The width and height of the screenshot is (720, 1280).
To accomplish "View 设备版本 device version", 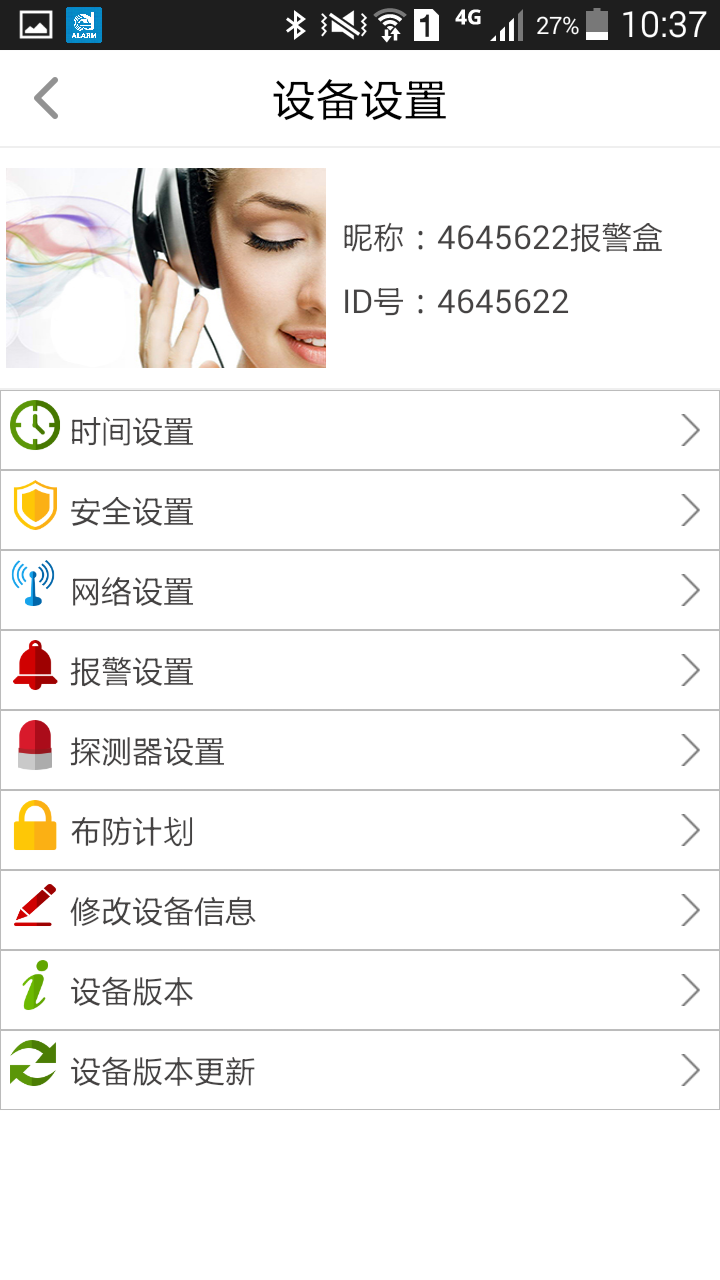I will [x=360, y=991].
